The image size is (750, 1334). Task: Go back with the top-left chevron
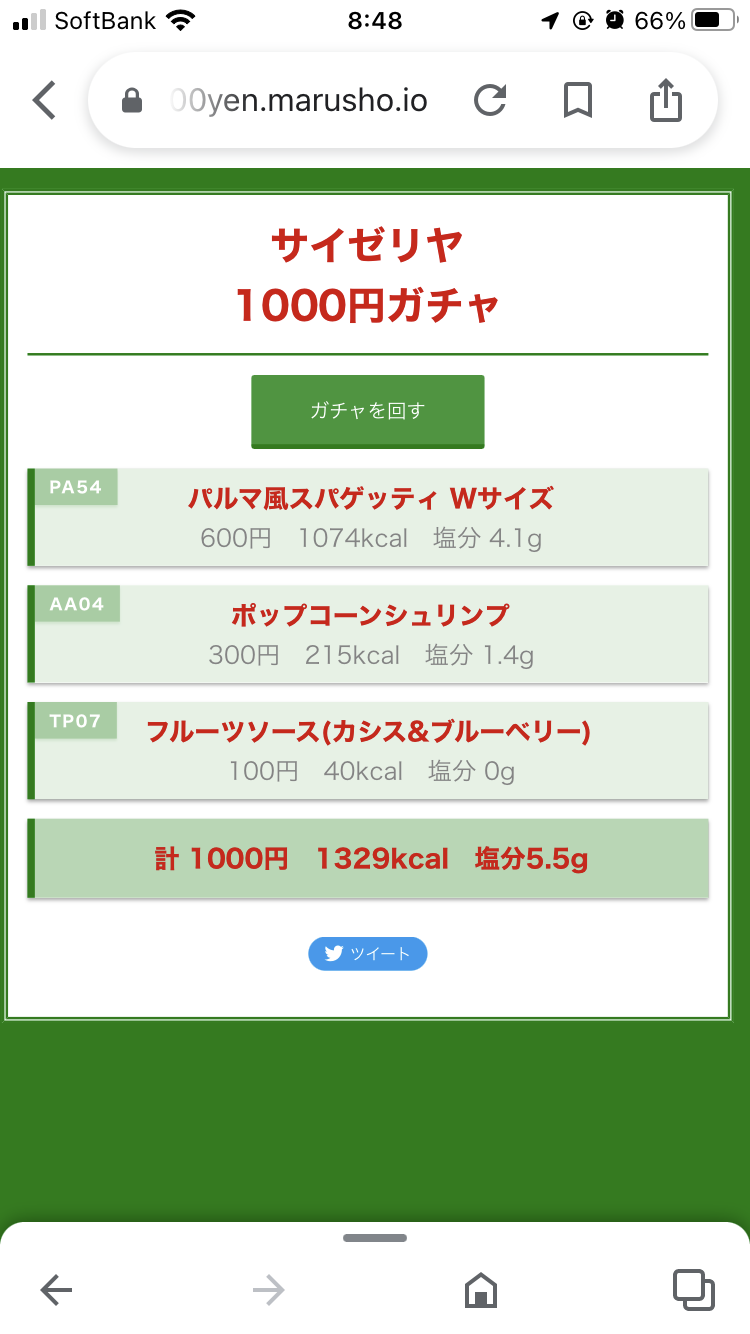[x=44, y=100]
